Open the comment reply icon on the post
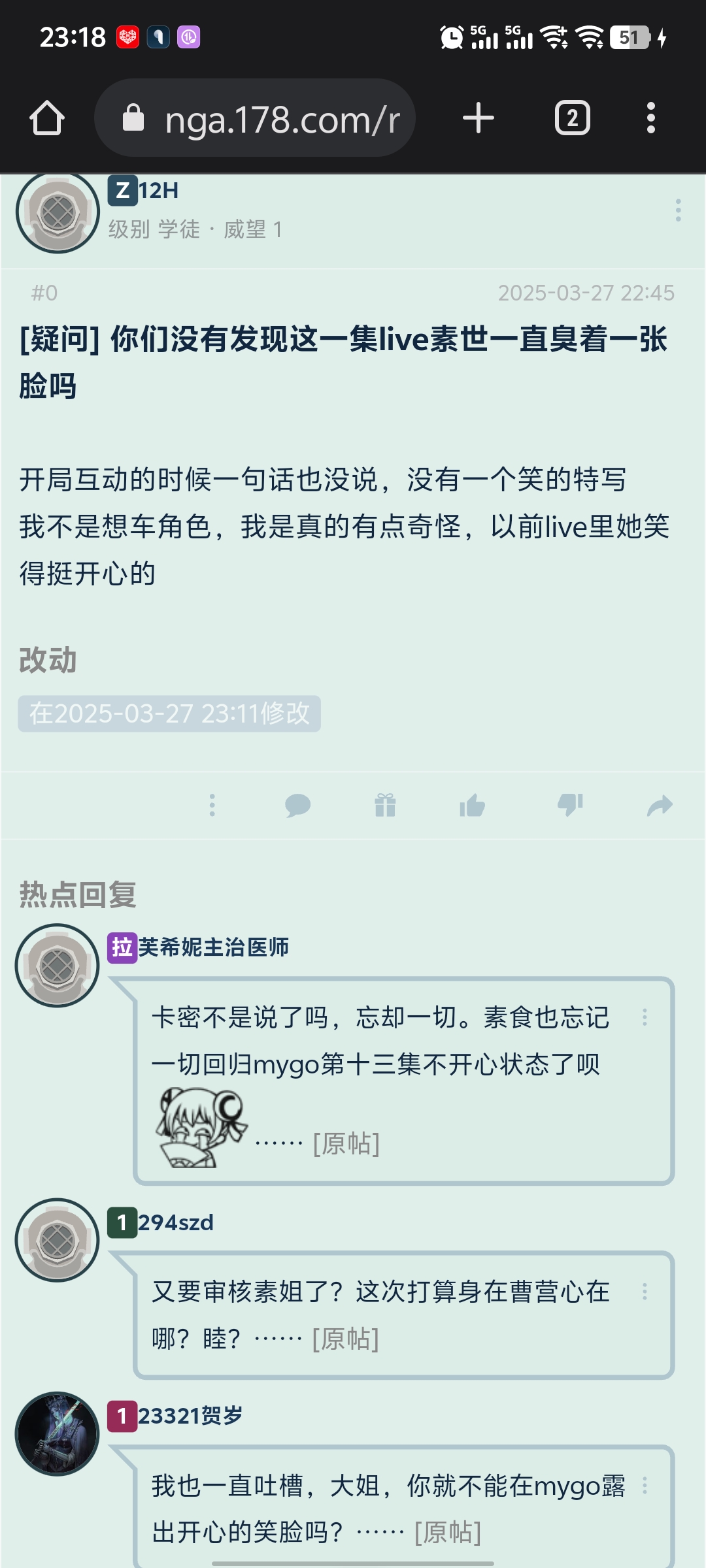 tap(299, 805)
